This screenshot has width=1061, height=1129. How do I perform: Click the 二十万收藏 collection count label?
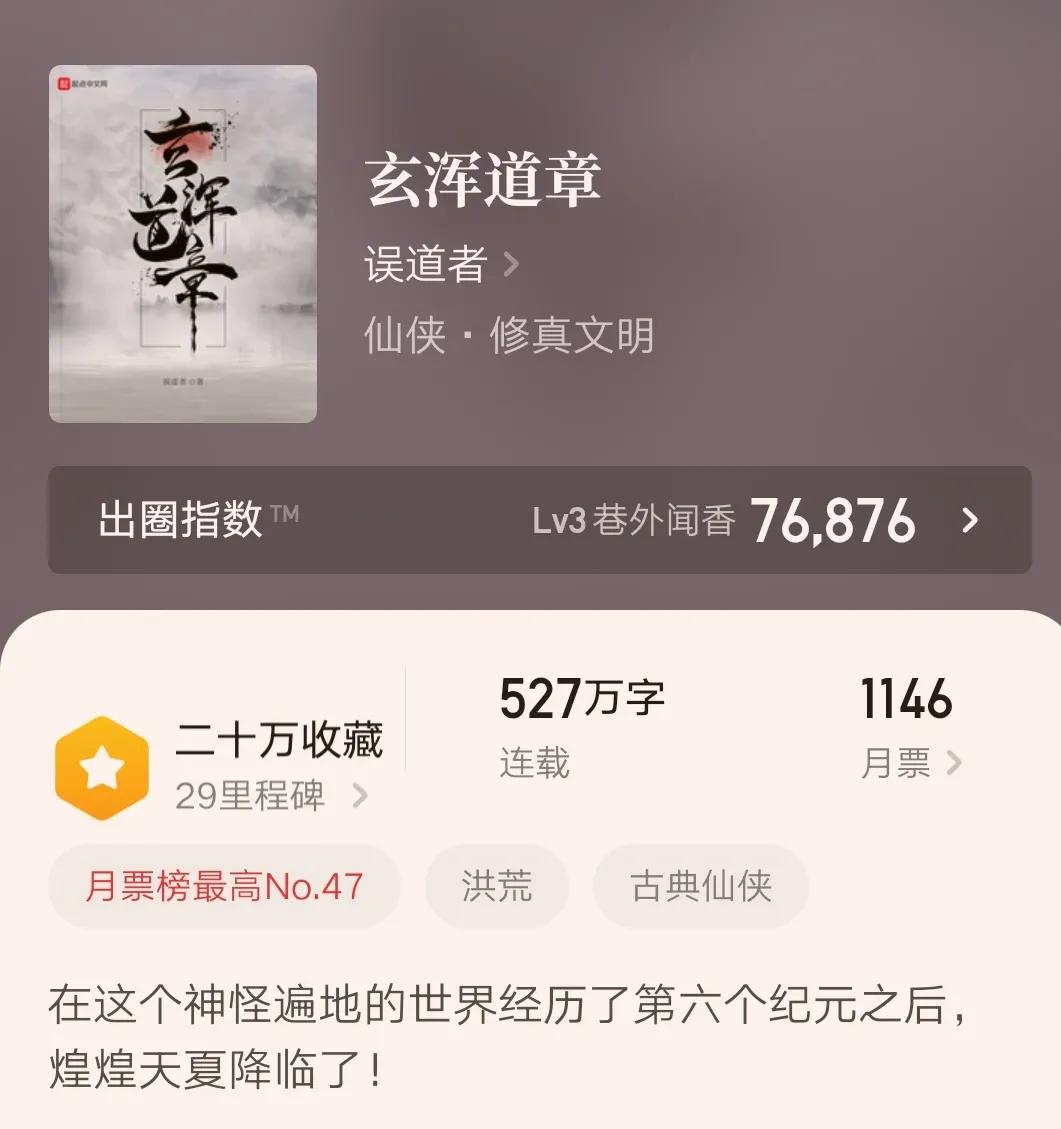[x=281, y=738]
